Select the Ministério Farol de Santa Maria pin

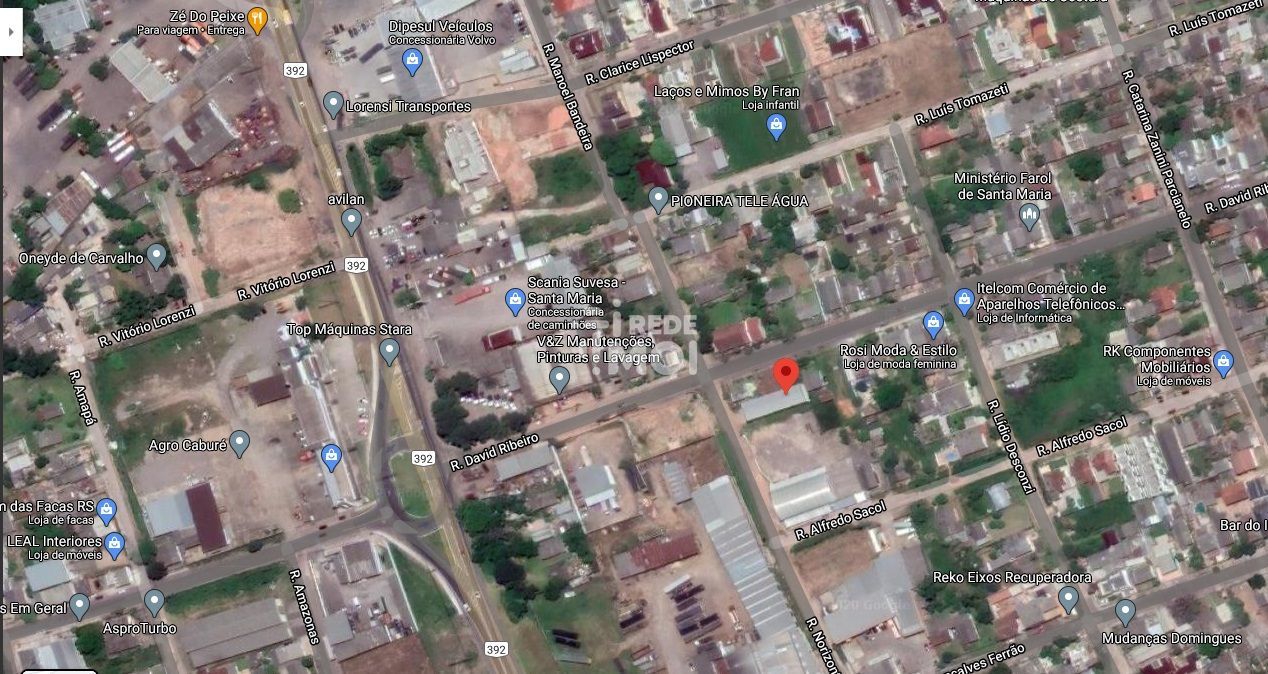pyautogui.click(x=1029, y=215)
